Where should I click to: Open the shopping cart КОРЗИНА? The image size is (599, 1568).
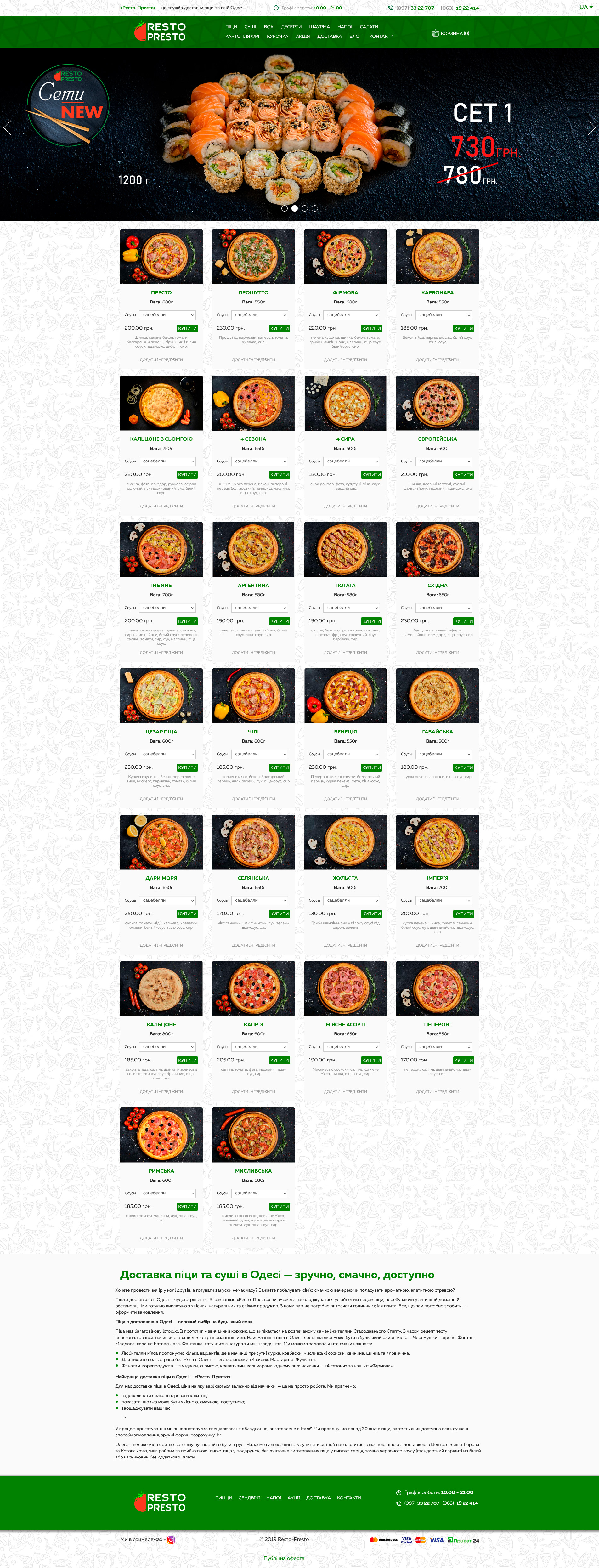pos(450,33)
